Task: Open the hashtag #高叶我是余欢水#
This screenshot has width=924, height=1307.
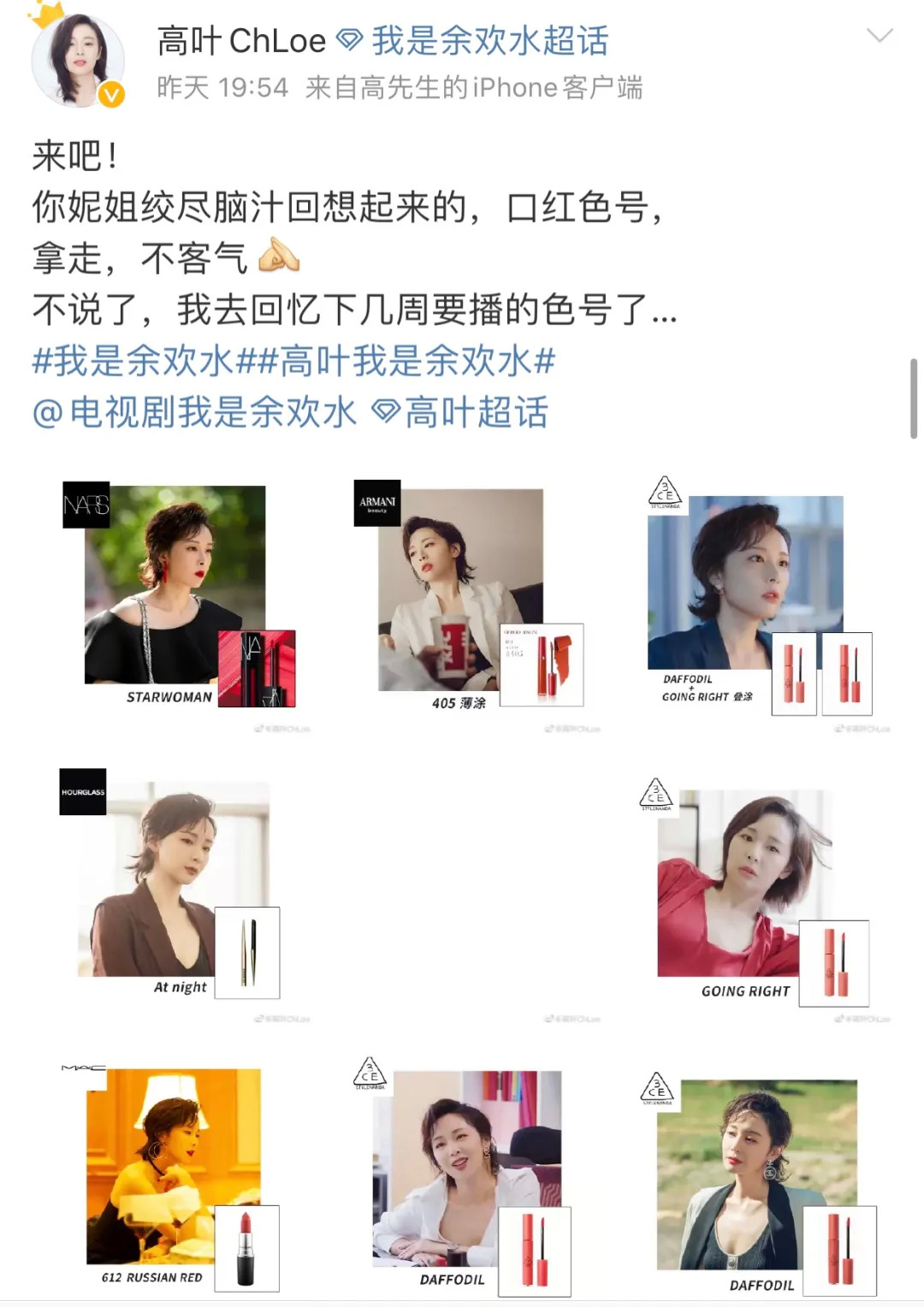Action: coord(407,361)
